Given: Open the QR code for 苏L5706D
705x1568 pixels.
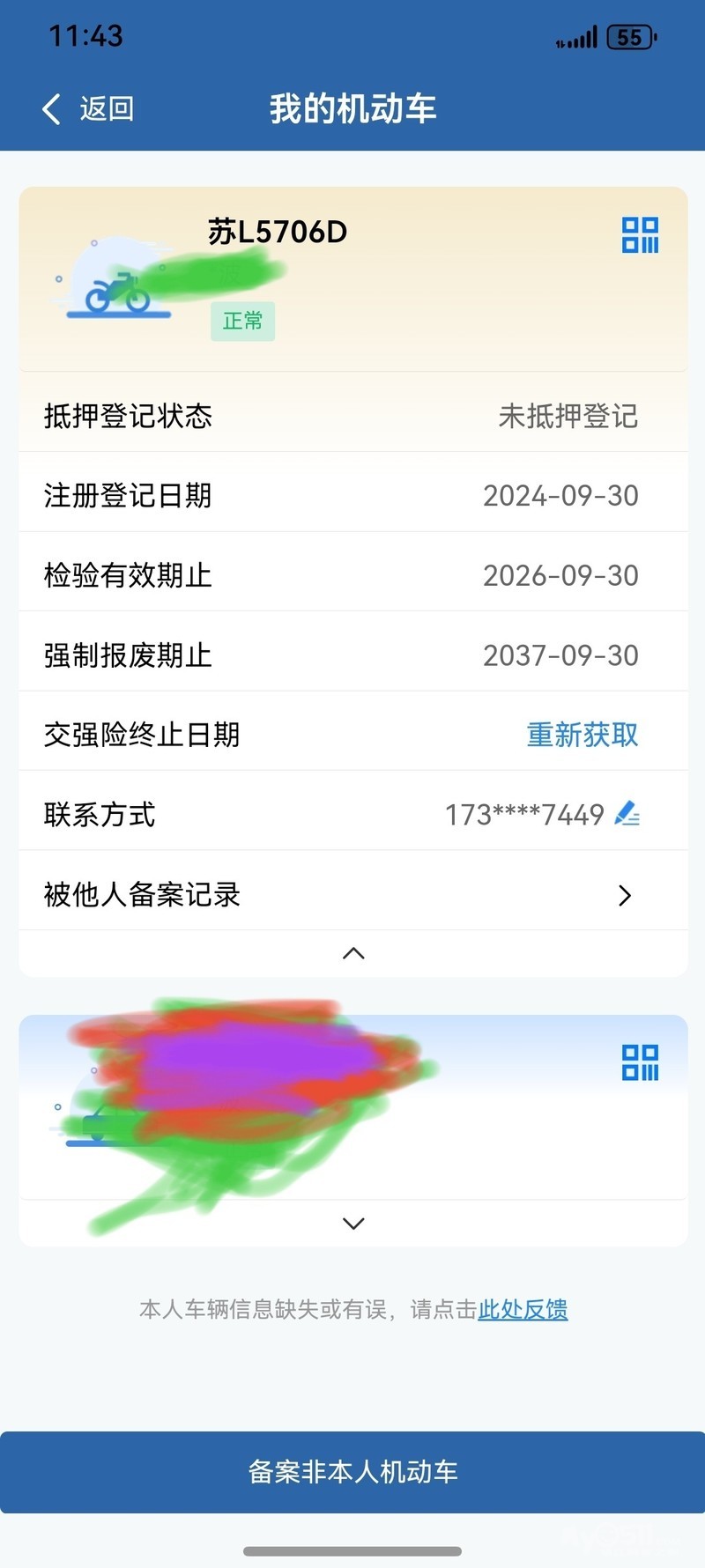Looking at the screenshot, I should pyautogui.click(x=640, y=235).
